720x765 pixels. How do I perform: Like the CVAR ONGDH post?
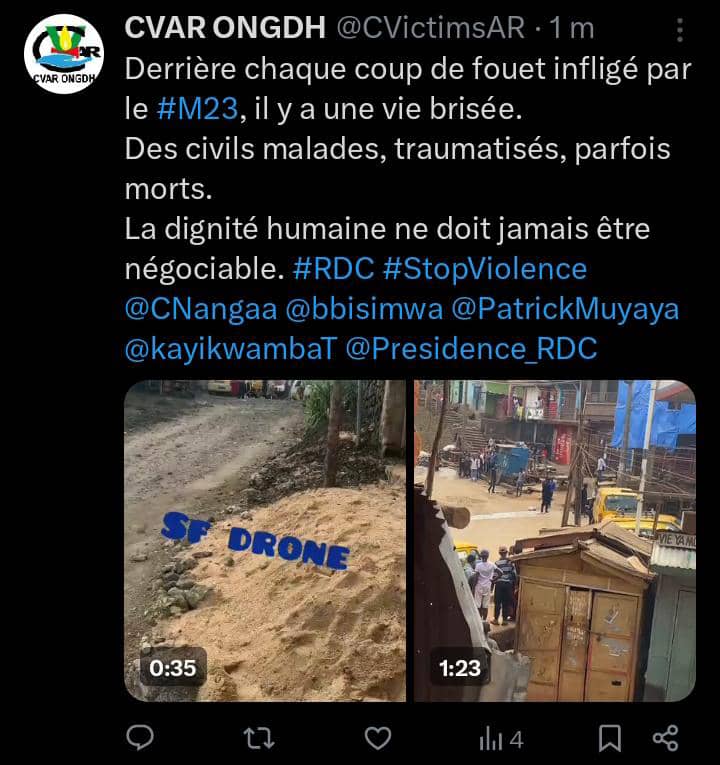coord(377,738)
